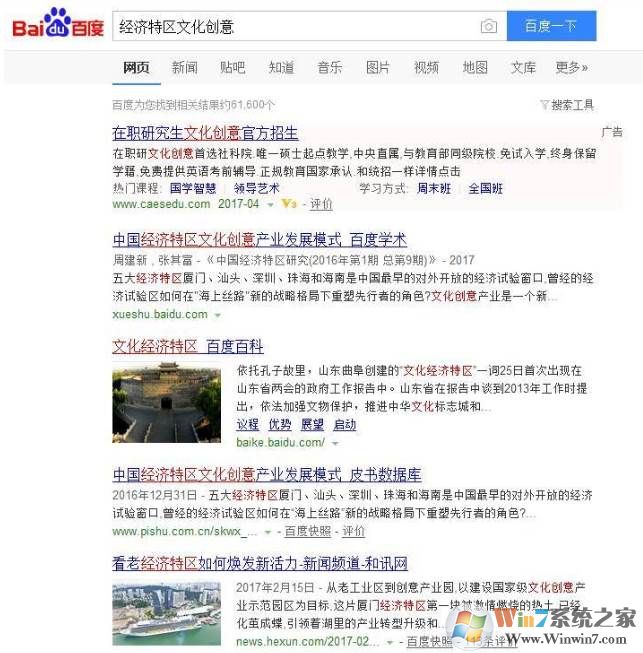Switch to the 文库 tab
The height and width of the screenshot is (653, 643).
(x=523, y=68)
